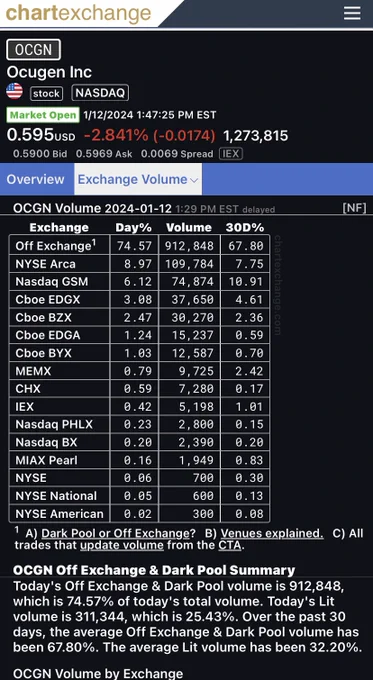Open the CTA link
The width and height of the screenshot is (373, 680).
(229, 545)
